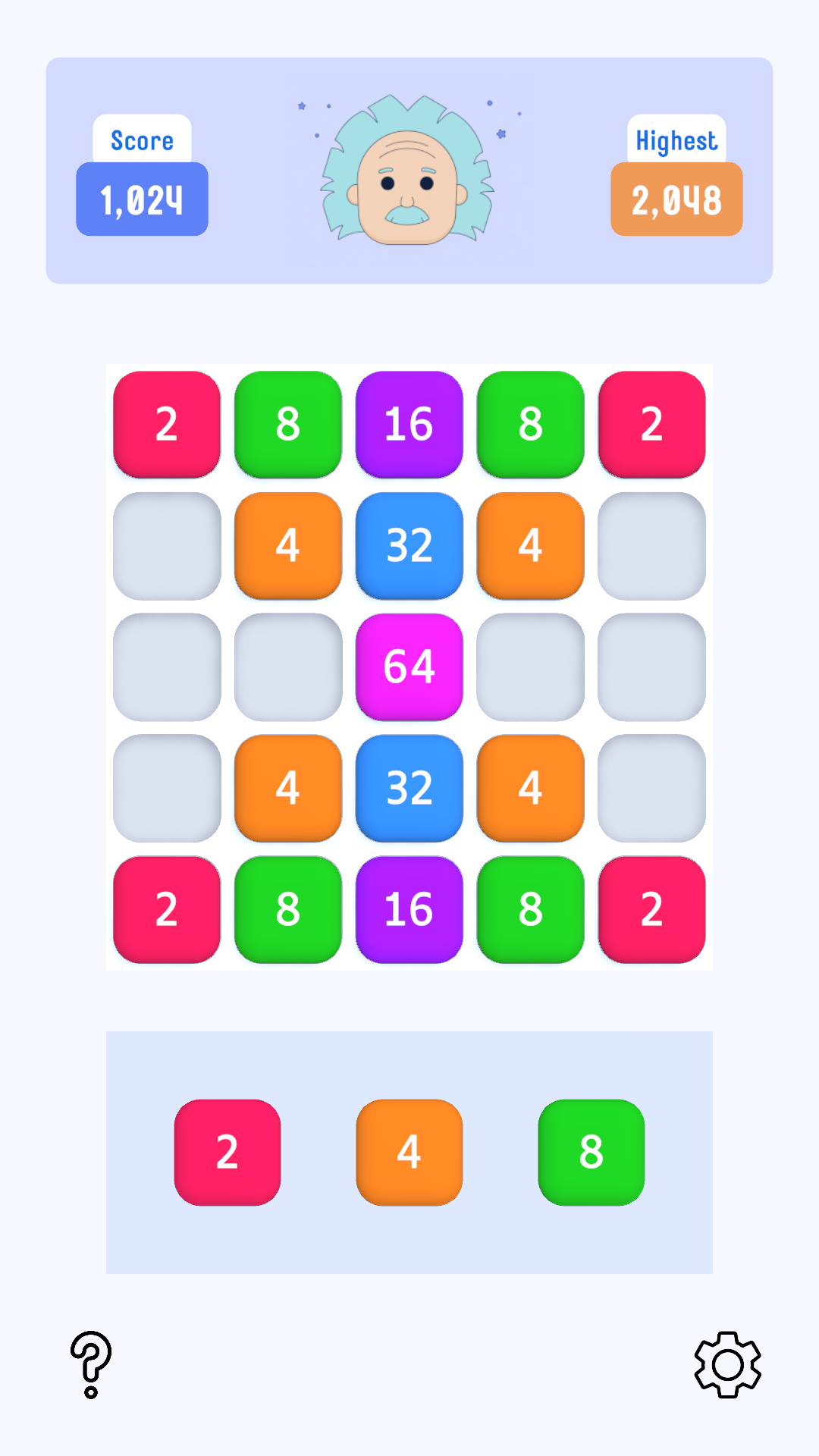Image resolution: width=819 pixels, height=1456 pixels.
Task: Select the blue 32 tile in the second row
Action: (x=409, y=546)
